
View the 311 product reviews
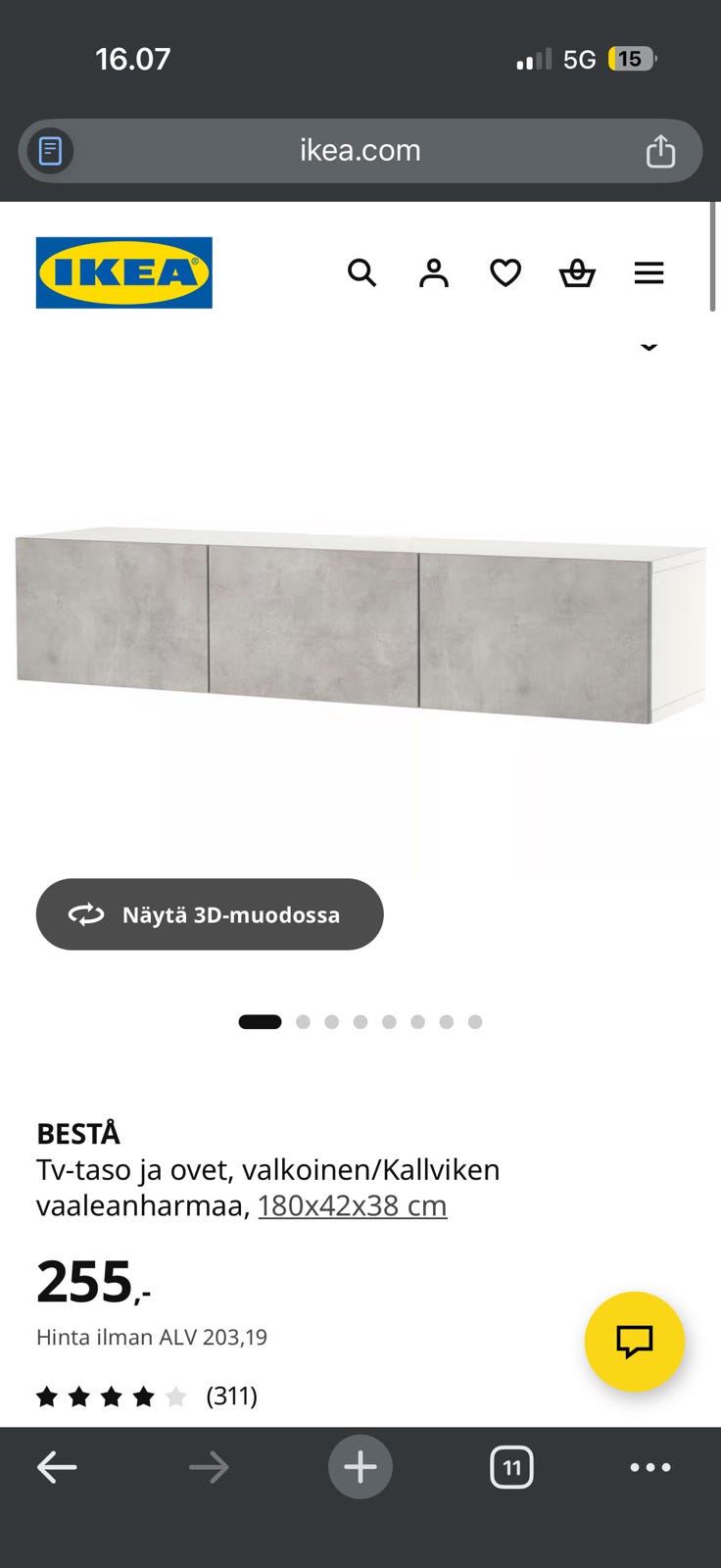[231, 1396]
